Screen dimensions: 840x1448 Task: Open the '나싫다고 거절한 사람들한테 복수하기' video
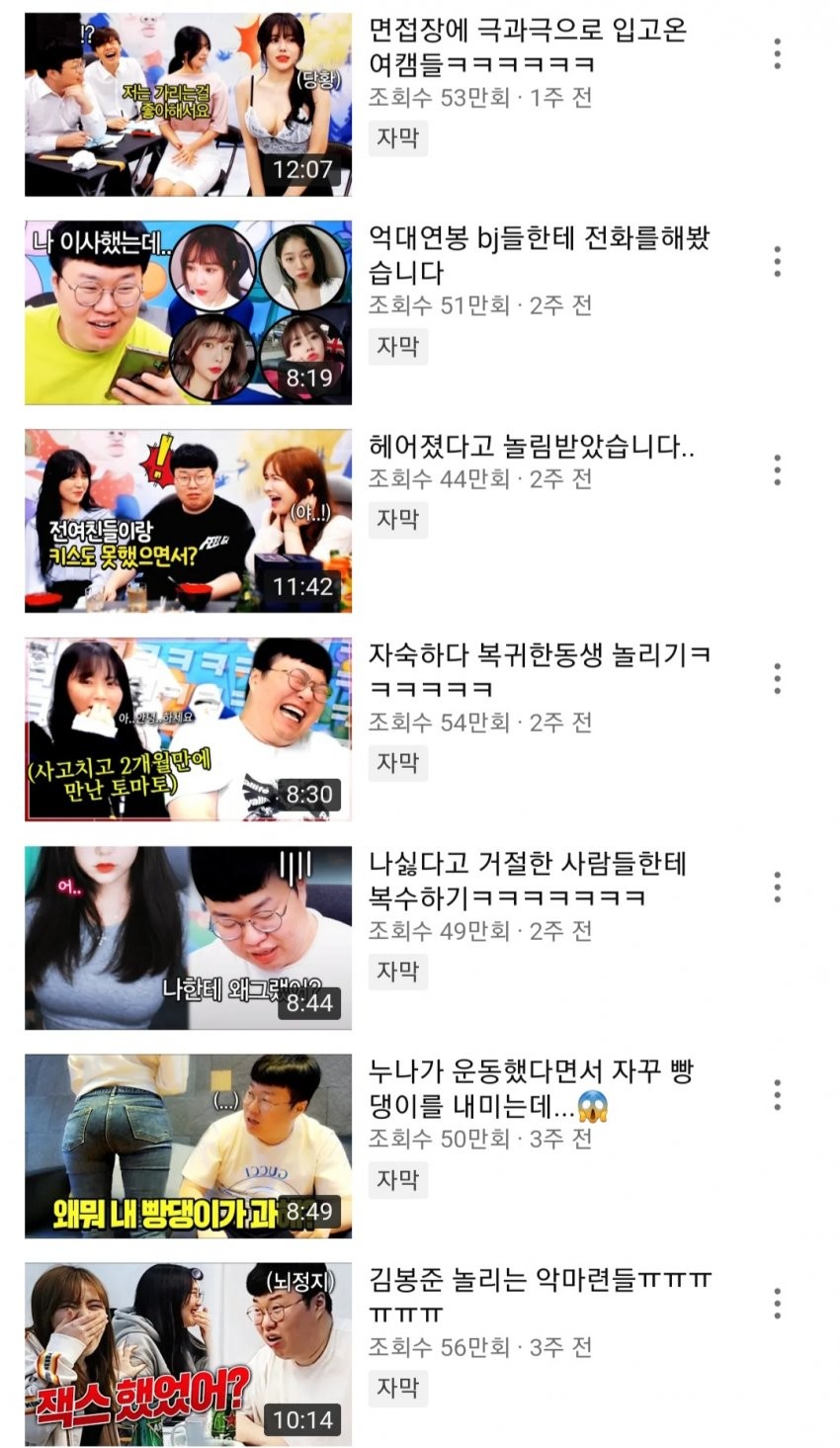(x=188, y=938)
